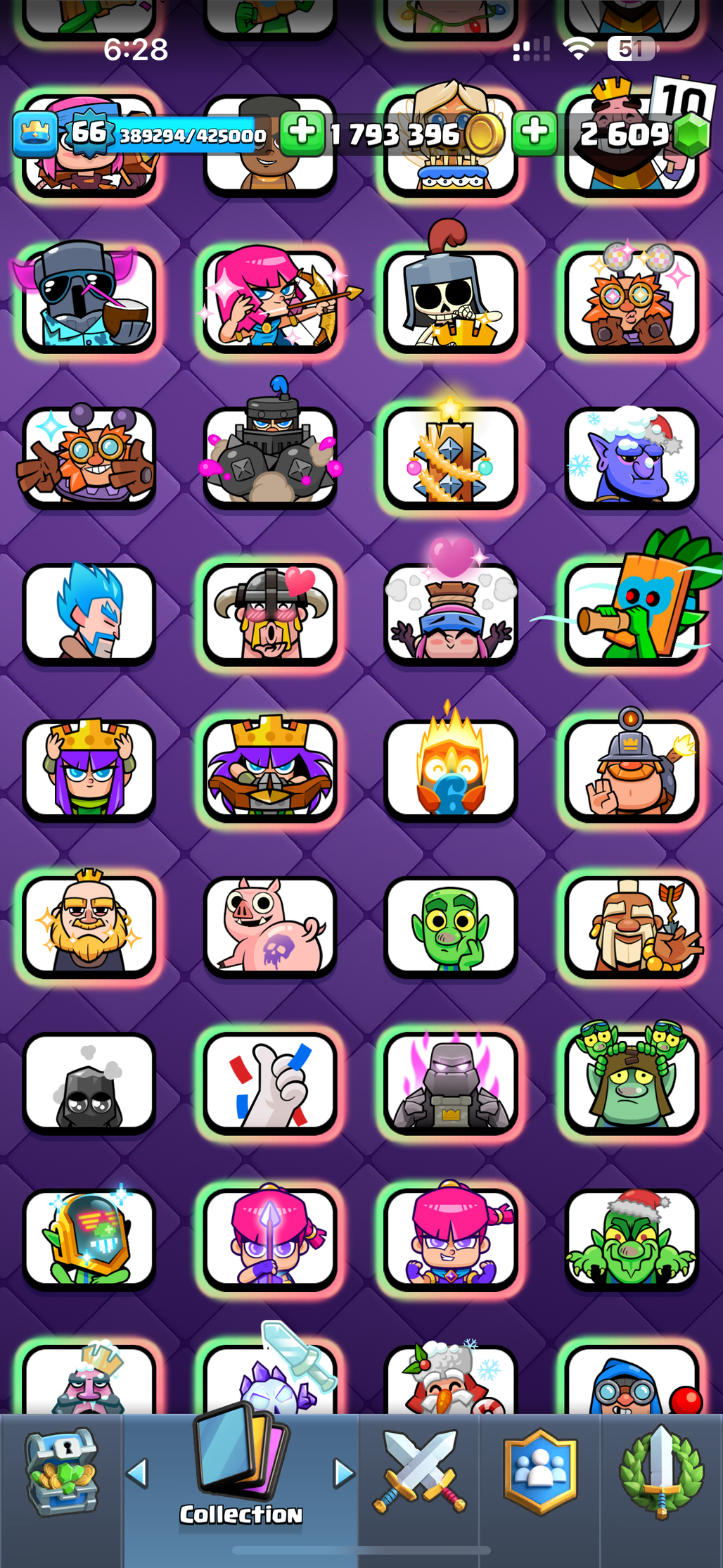Pick the green goblin thinking emote
723x1568 pixels.
450,926
